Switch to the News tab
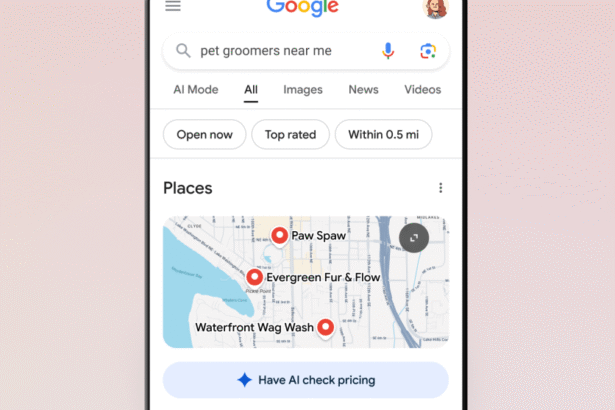615x410 pixels. pos(363,90)
